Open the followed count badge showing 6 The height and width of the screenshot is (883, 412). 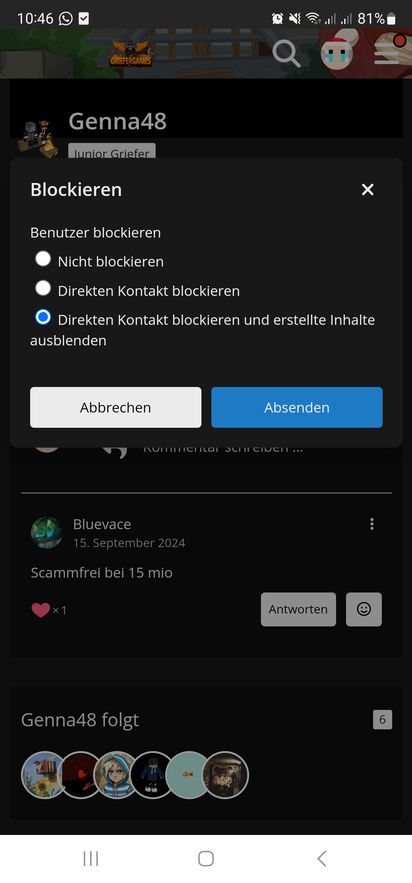(382, 720)
